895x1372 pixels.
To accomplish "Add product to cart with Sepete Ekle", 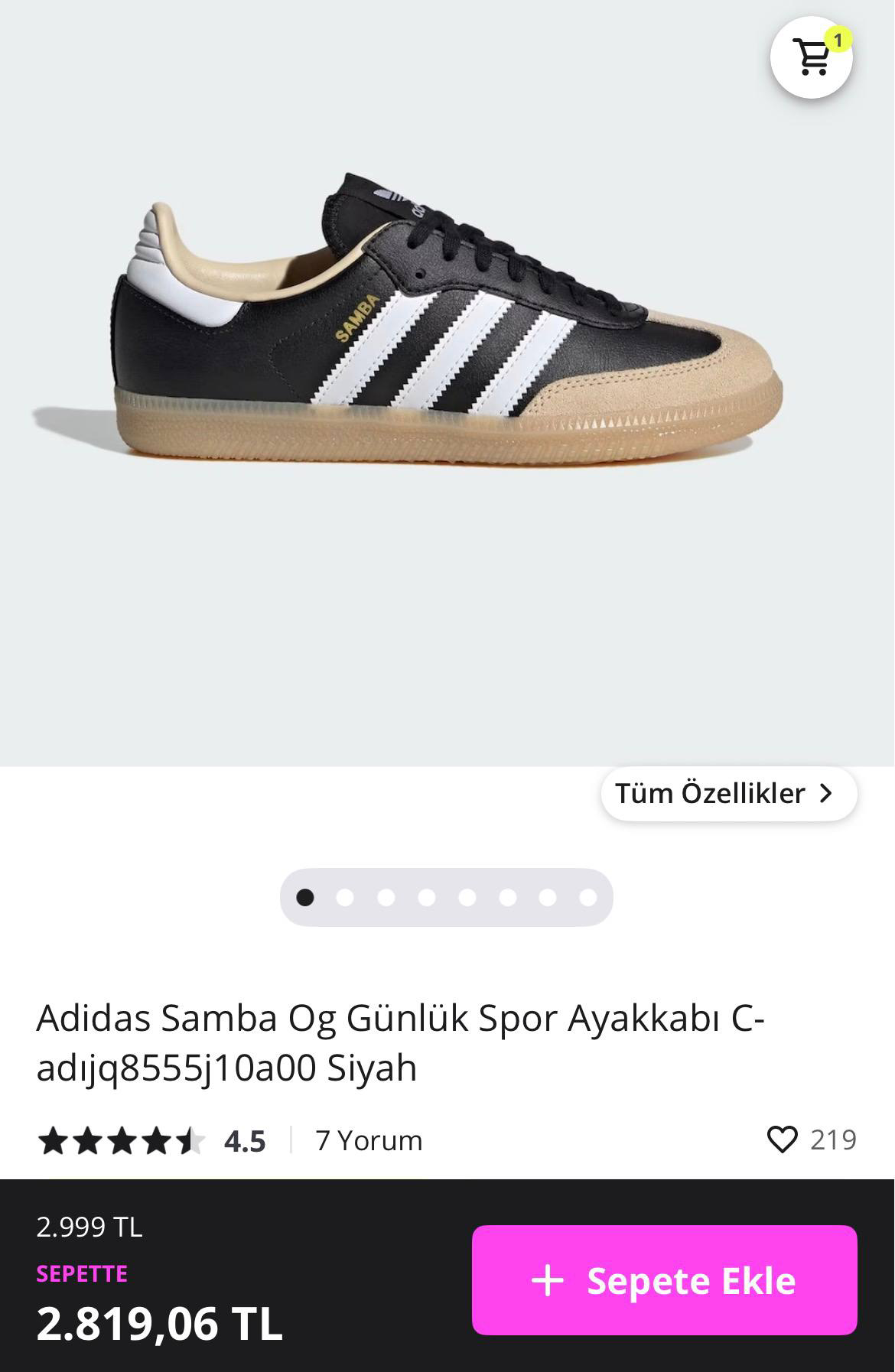I will point(664,1279).
